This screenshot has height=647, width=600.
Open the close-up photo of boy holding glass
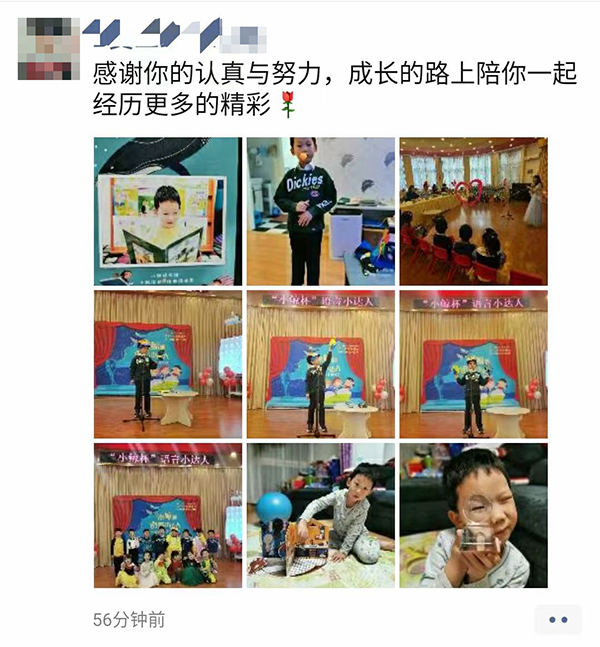[473, 515]
